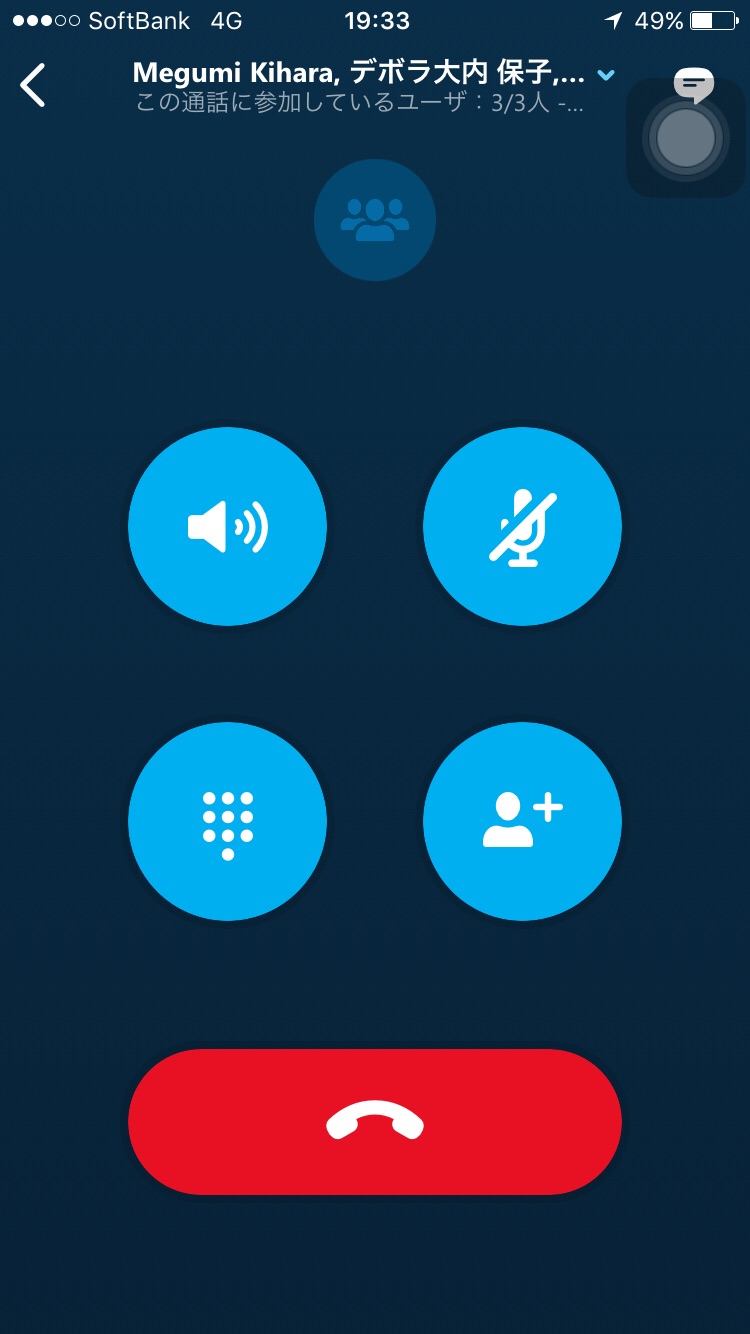The height and width of the screenshot is (1334, 750).
Task: Go back from the call screen
Action: pos(33,85)
